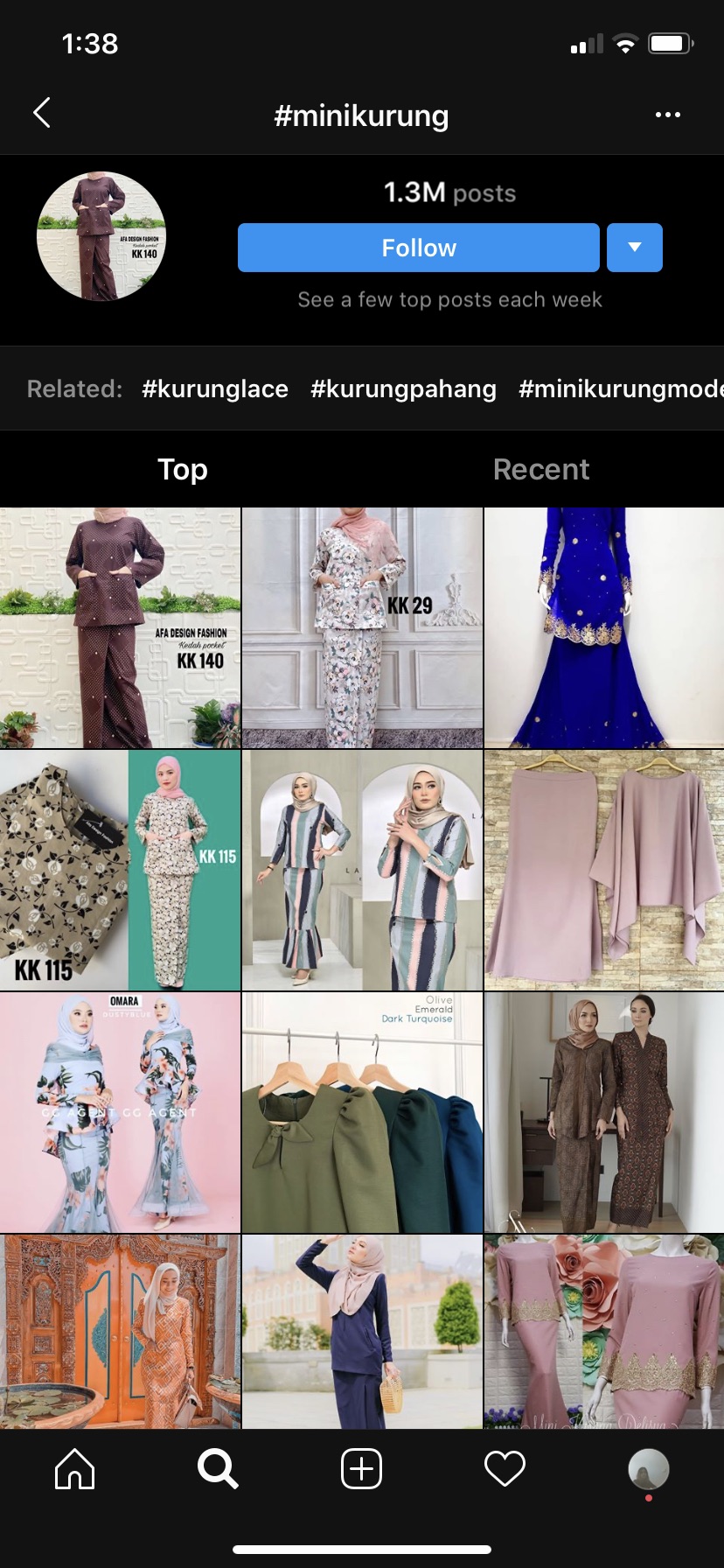This screenshot has height=1568, width=724.
Task: Open the KK 115 floral fabric post
Action: 120,871
